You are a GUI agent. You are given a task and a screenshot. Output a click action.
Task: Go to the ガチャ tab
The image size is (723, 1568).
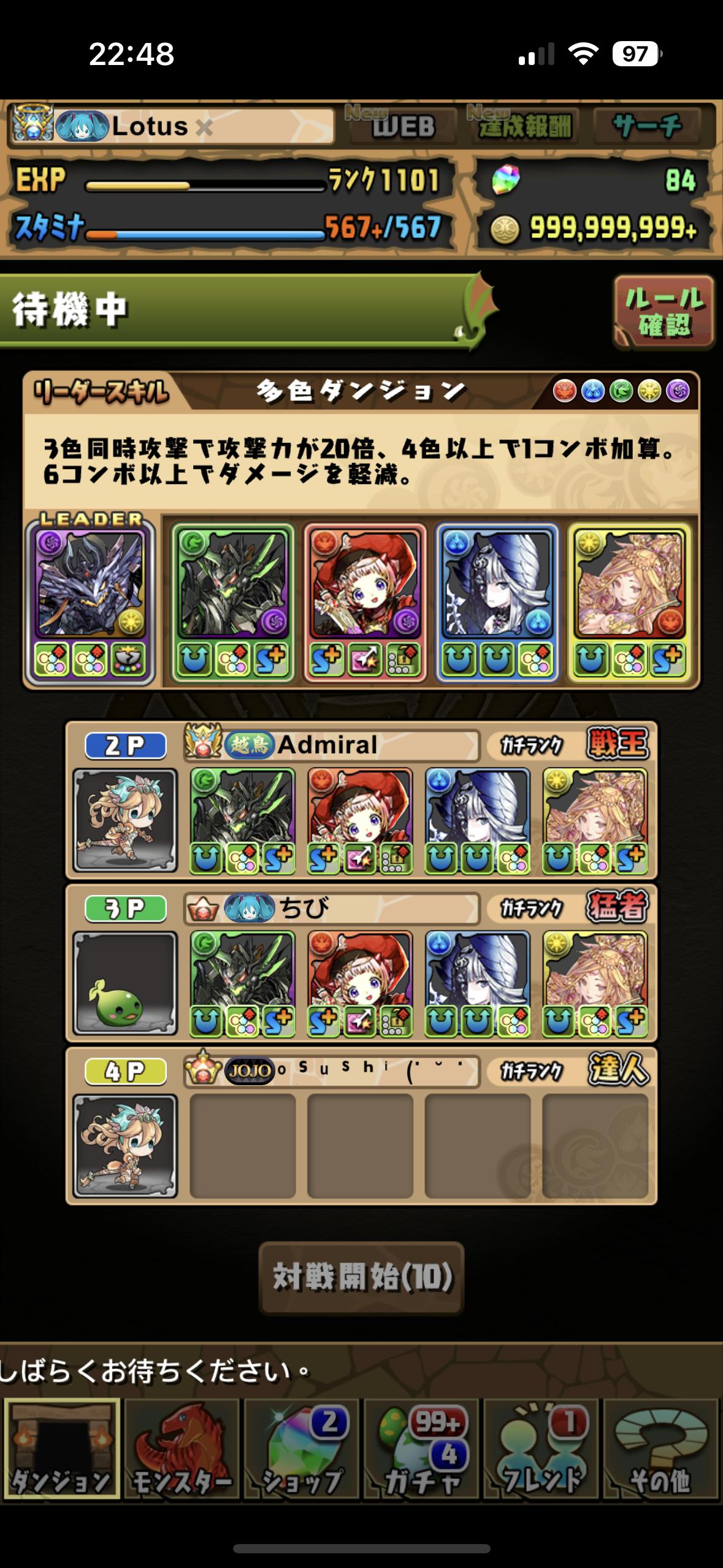click(x=422, y=1450)
